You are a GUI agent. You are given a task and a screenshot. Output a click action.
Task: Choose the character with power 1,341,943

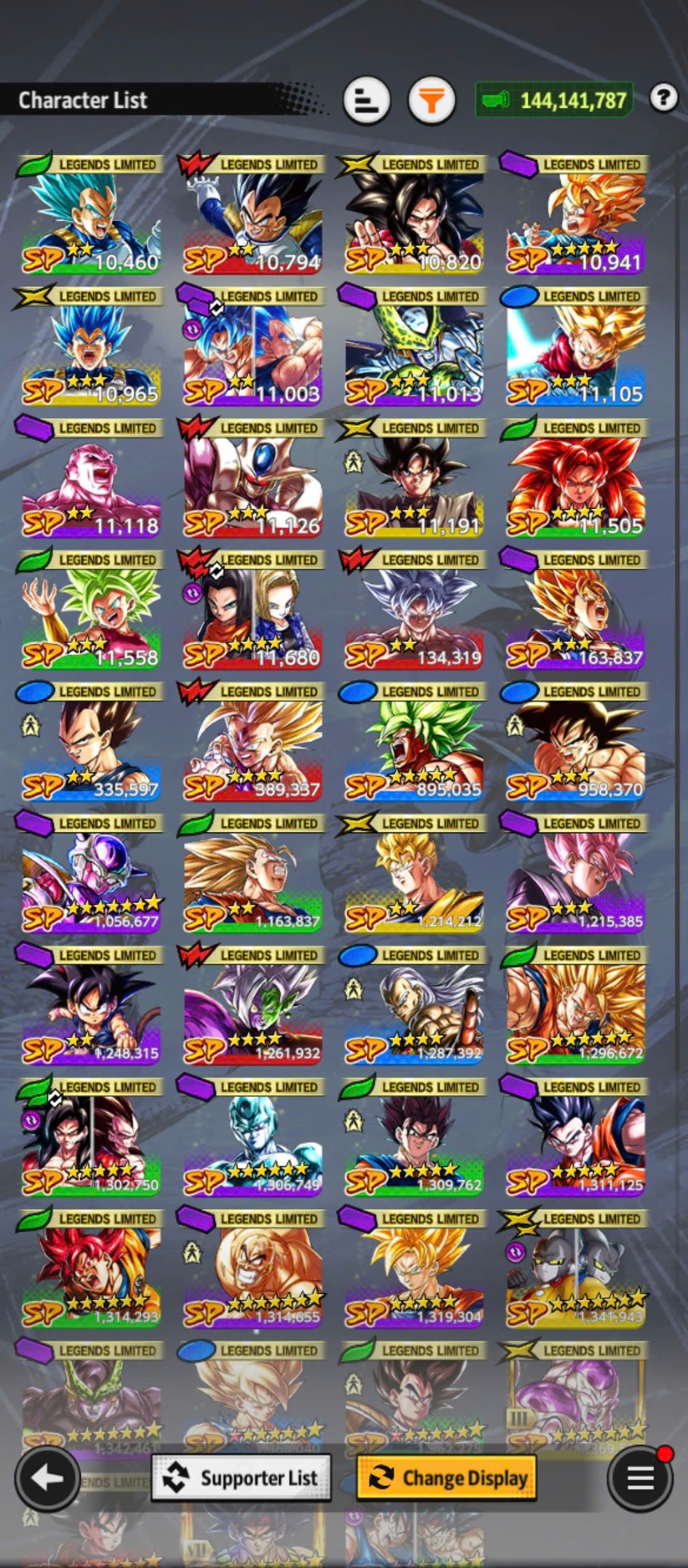[576, 1275]
